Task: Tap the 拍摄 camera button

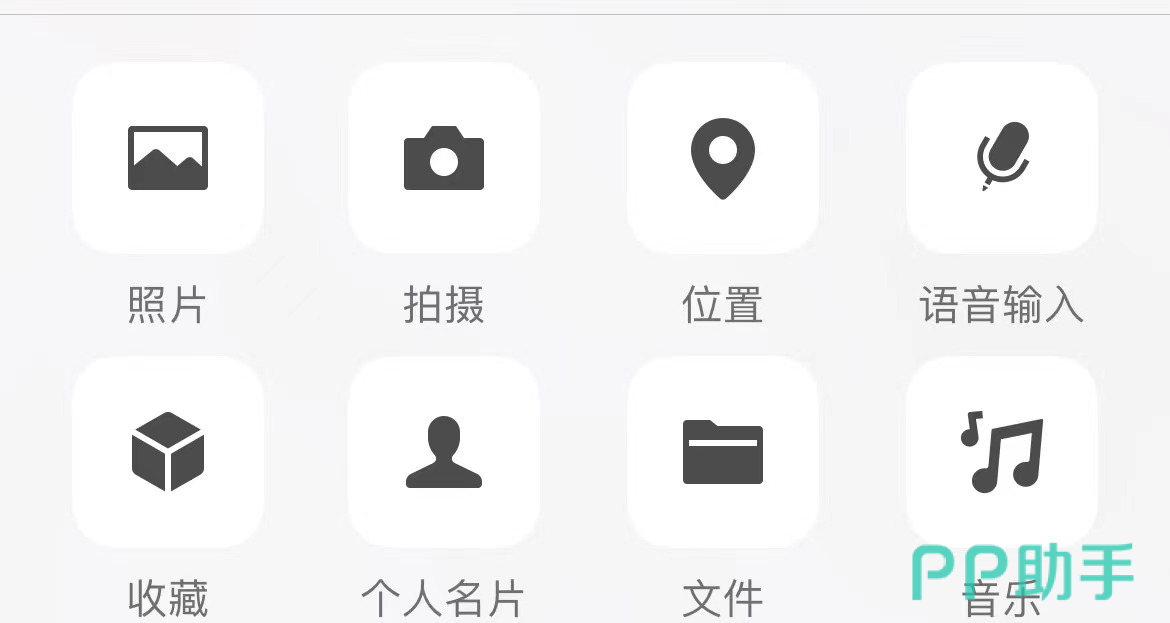Action: (x=444, y=158)
